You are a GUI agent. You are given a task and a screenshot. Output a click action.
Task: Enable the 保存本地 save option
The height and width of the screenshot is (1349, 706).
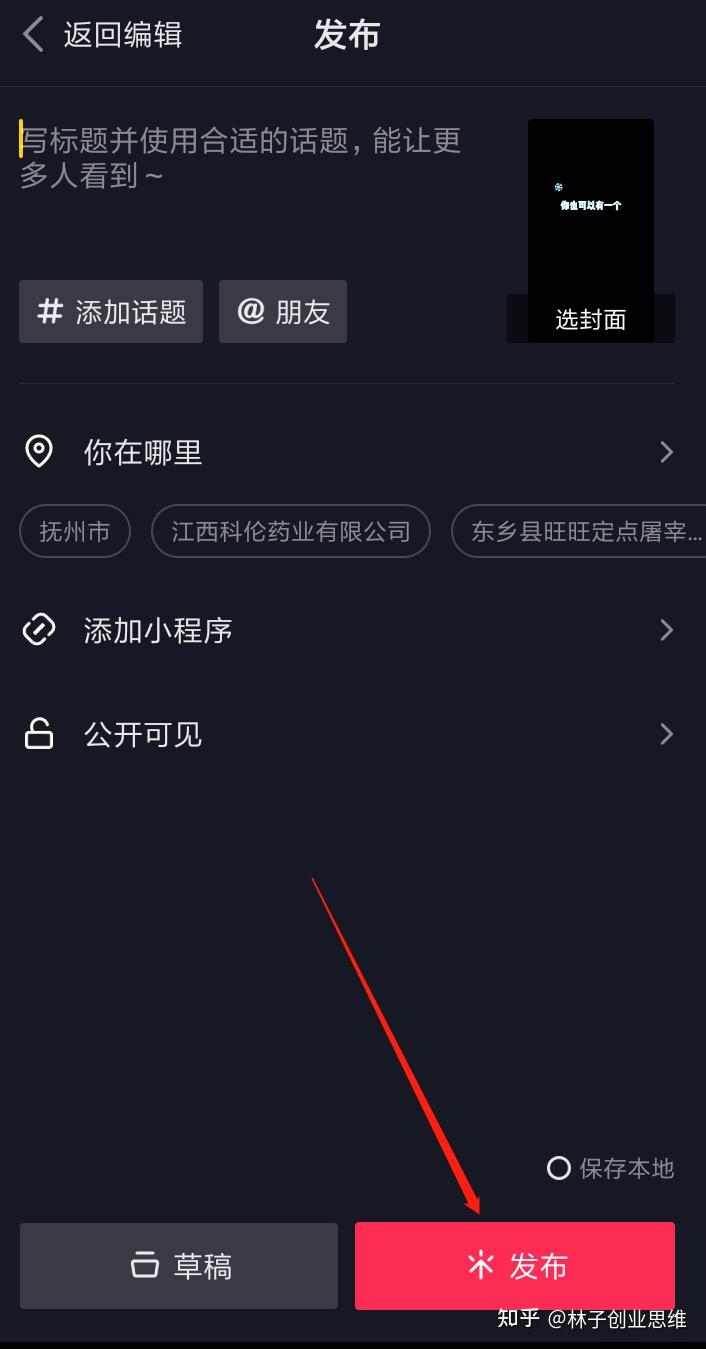click(610, 1168)
